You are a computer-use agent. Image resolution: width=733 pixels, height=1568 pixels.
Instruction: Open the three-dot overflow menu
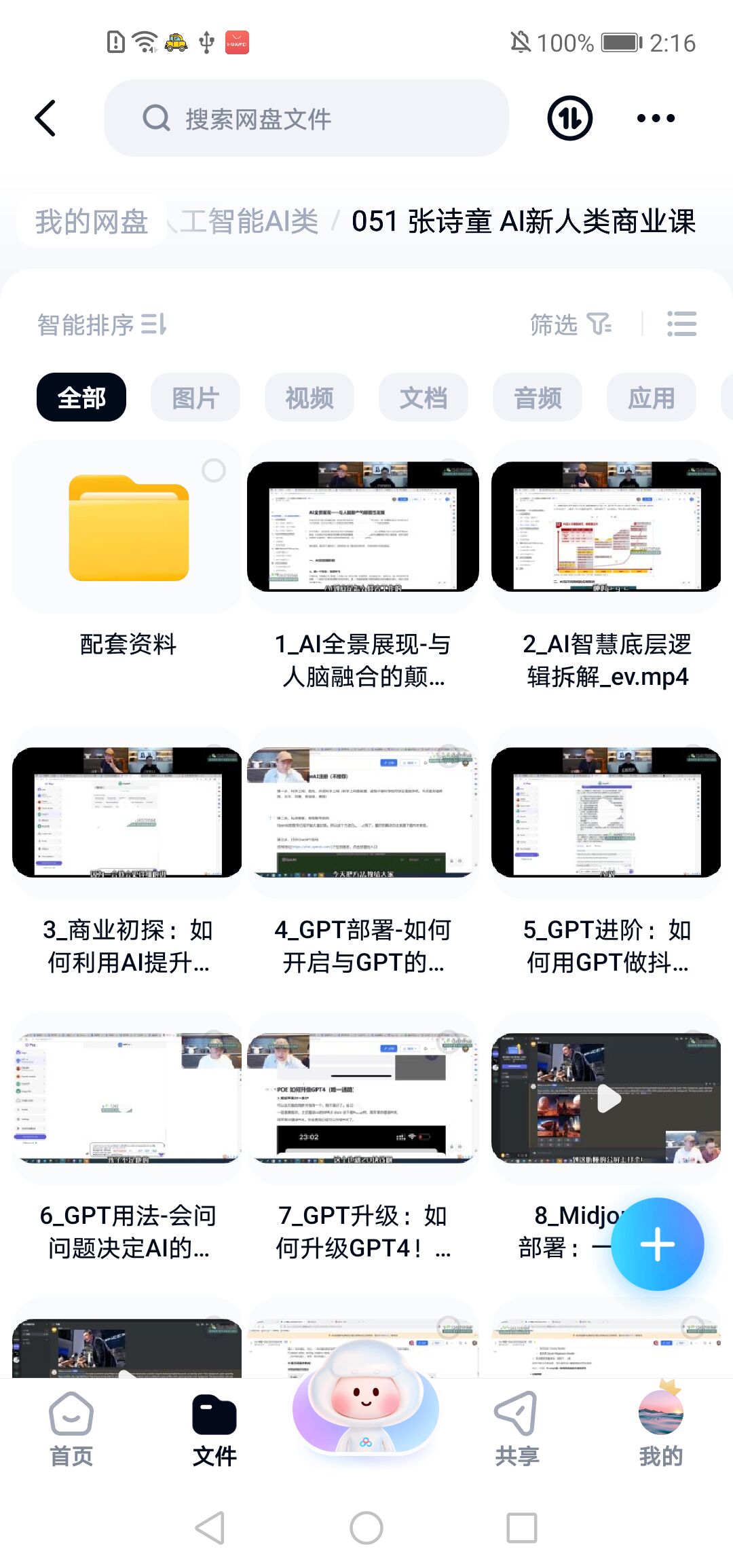tap(656, 118)
